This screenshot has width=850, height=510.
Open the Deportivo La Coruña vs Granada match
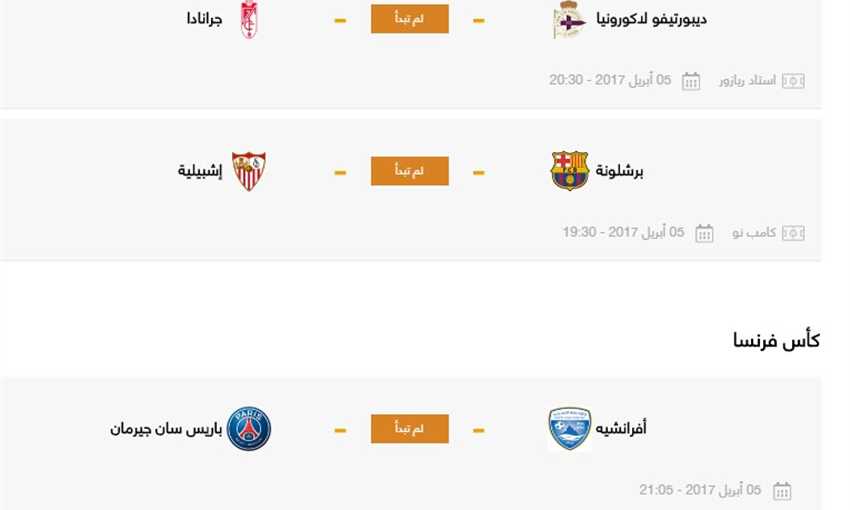(409, 20)
